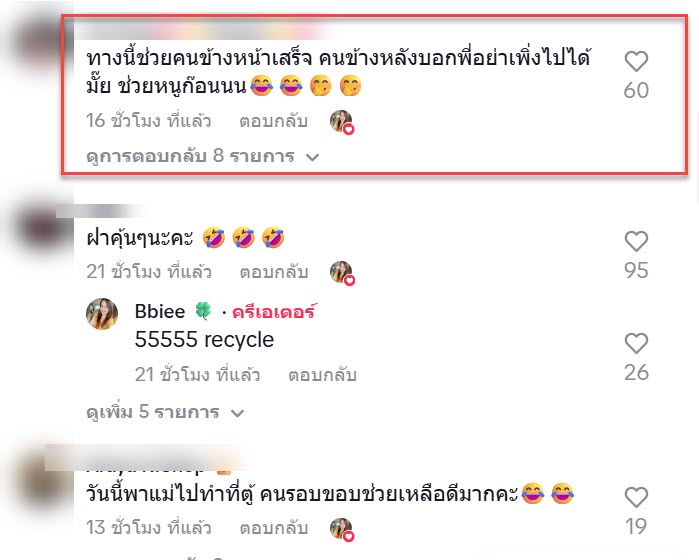Viewport: 699px width, 560px height.
Task: Expand ดูเพิ่ม 5 รายการ more replies
Action: click(165, 411)
